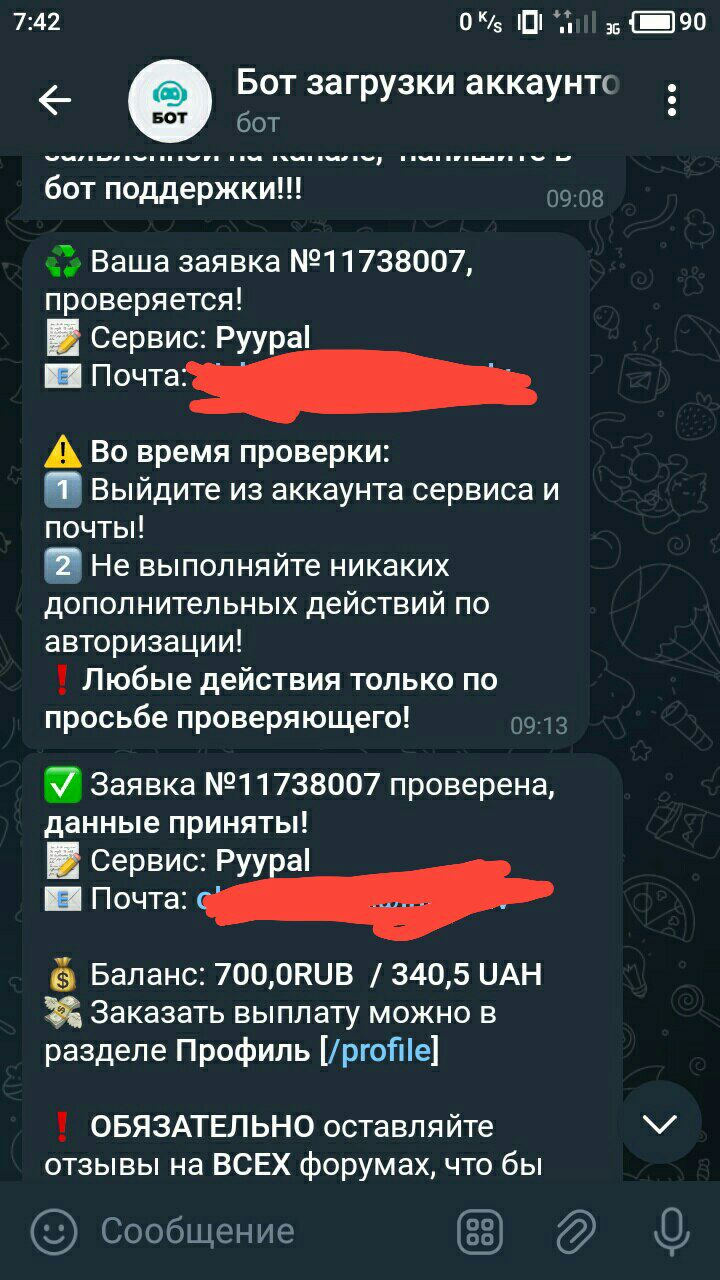Open the bot commands keyboard
The height and width of the screenshot is (1280, 720).
click(480, 1231)
